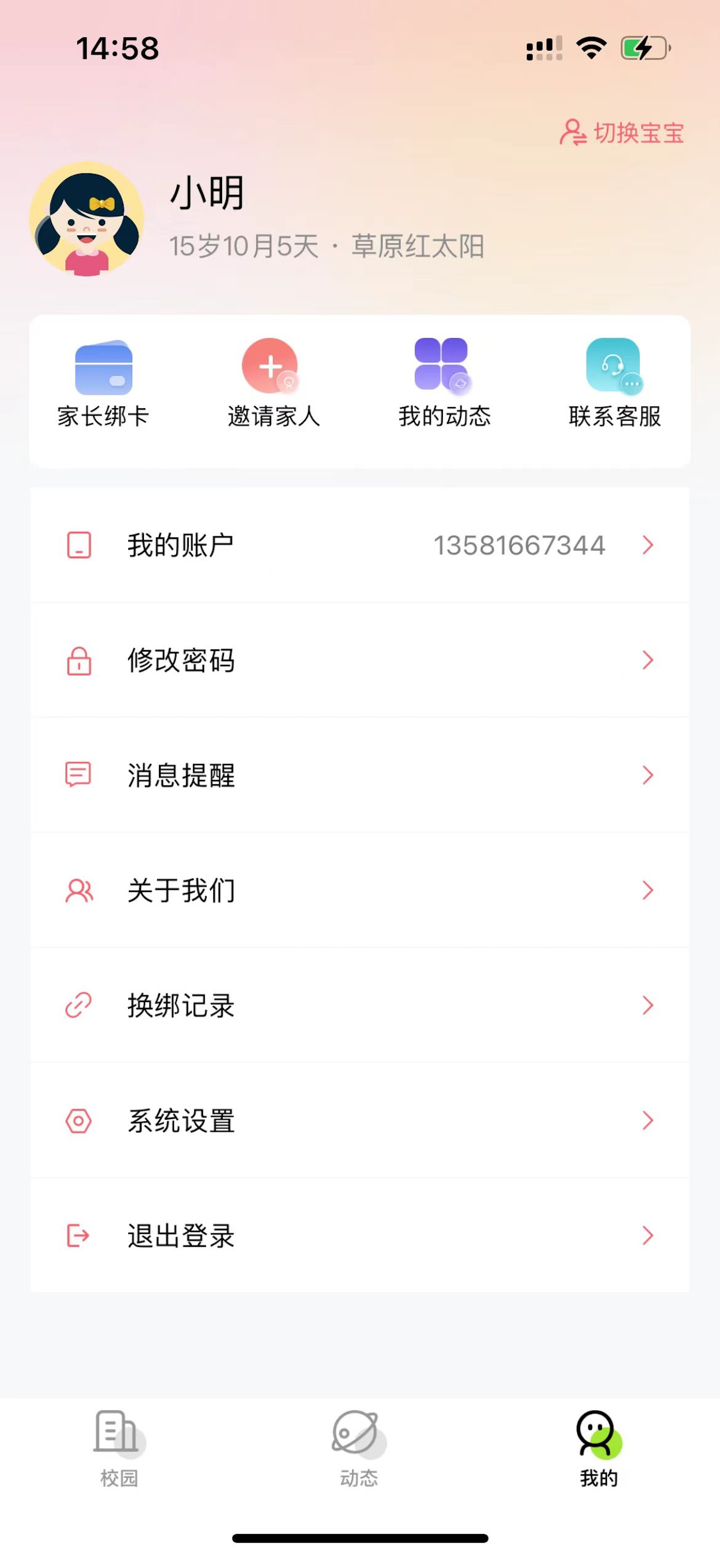Select the chain-link icon beside 换绑记录
The width and height of the screenshot is (720, 1558).
(x=79, y=1006)
